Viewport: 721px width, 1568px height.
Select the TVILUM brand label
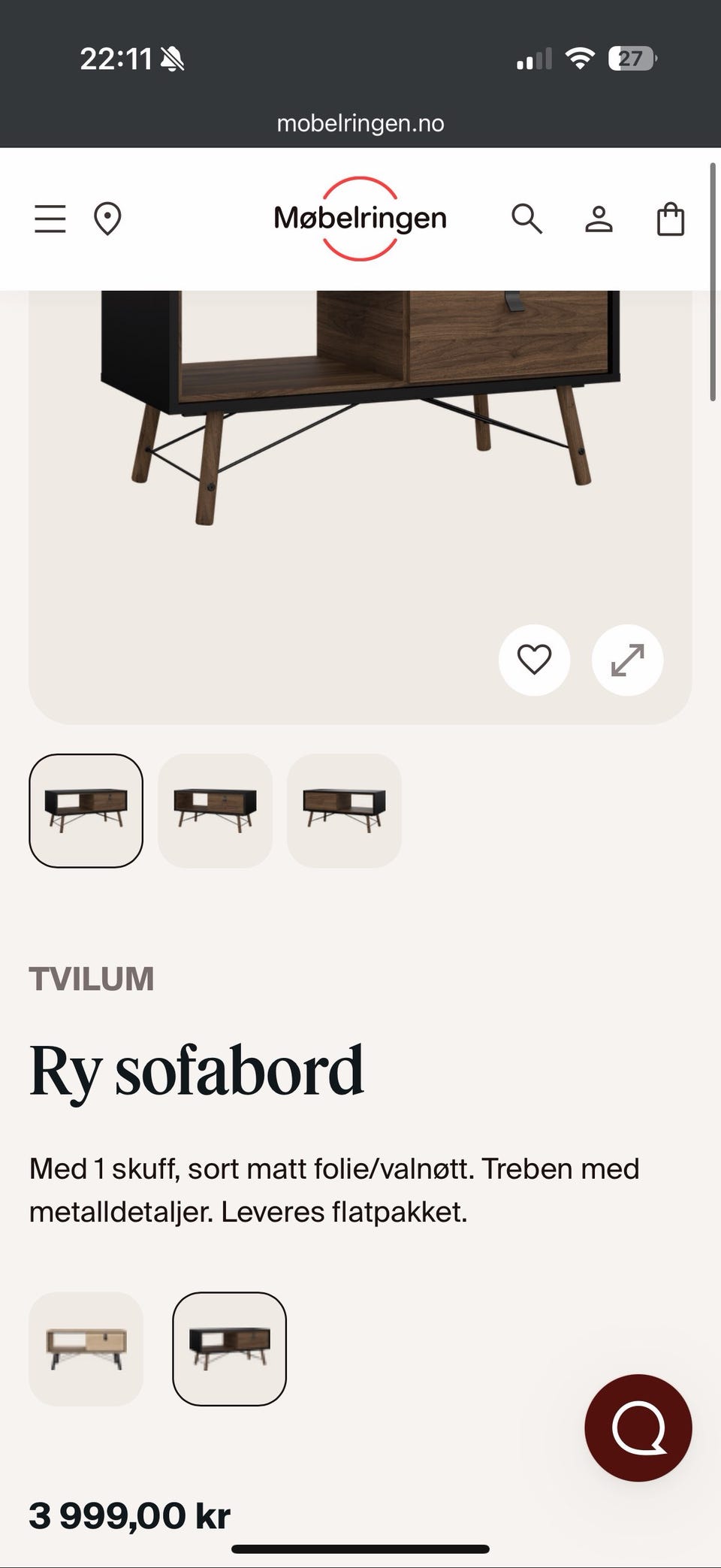pos(92,979)
